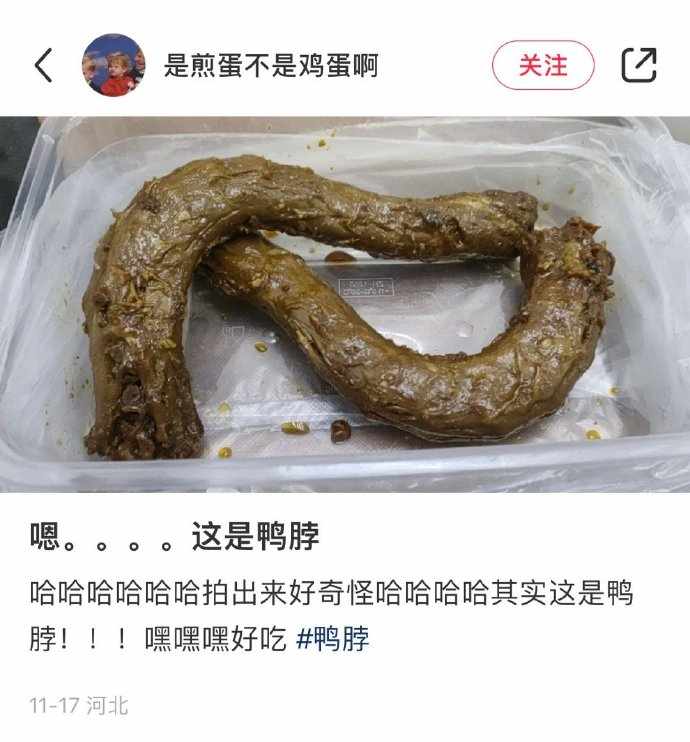Open the author's profile avatar
The image size is (690, 742).
point(113,65)
